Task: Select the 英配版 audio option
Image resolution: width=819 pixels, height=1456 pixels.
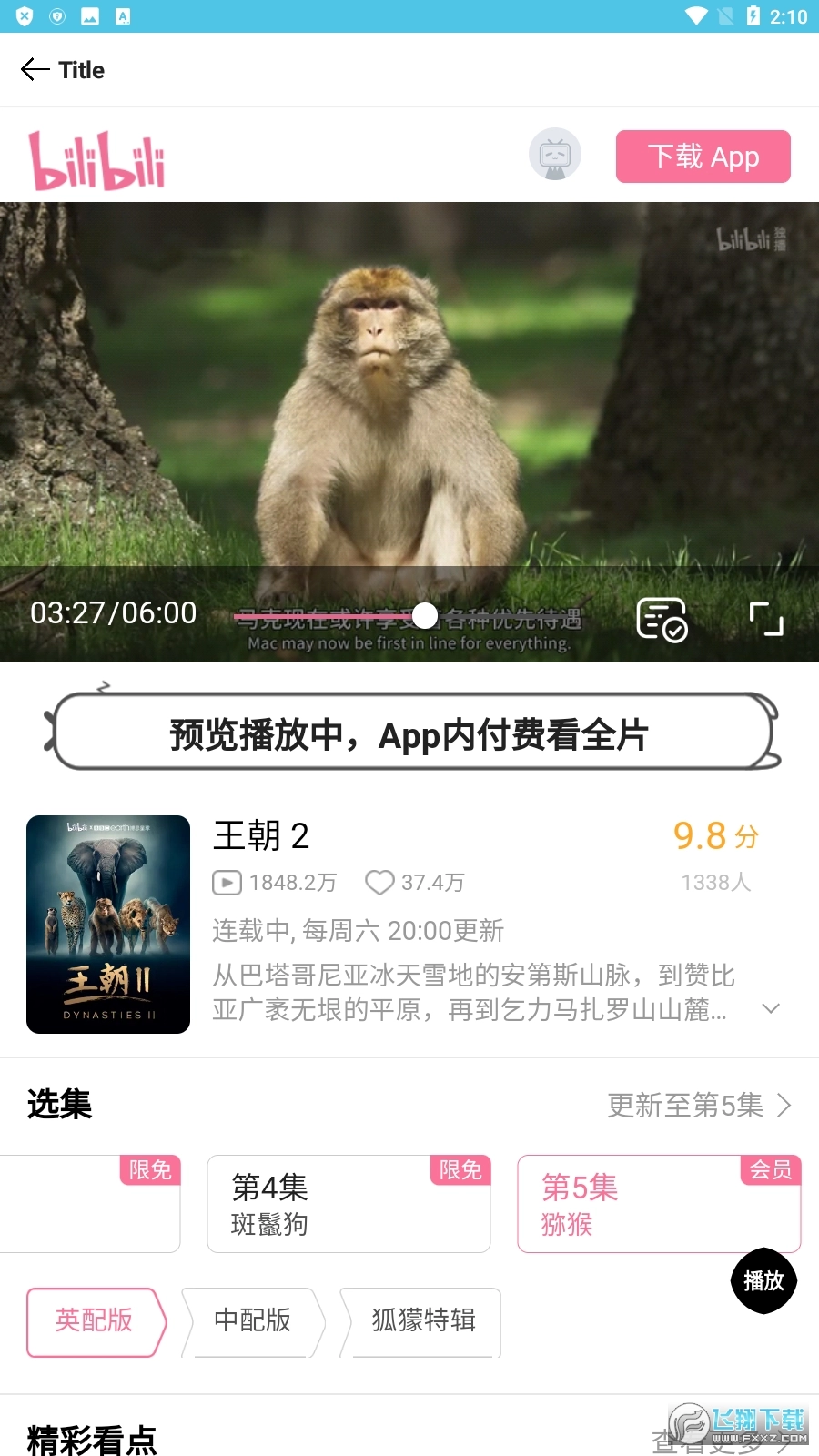Action: (x=94, y=1322)
